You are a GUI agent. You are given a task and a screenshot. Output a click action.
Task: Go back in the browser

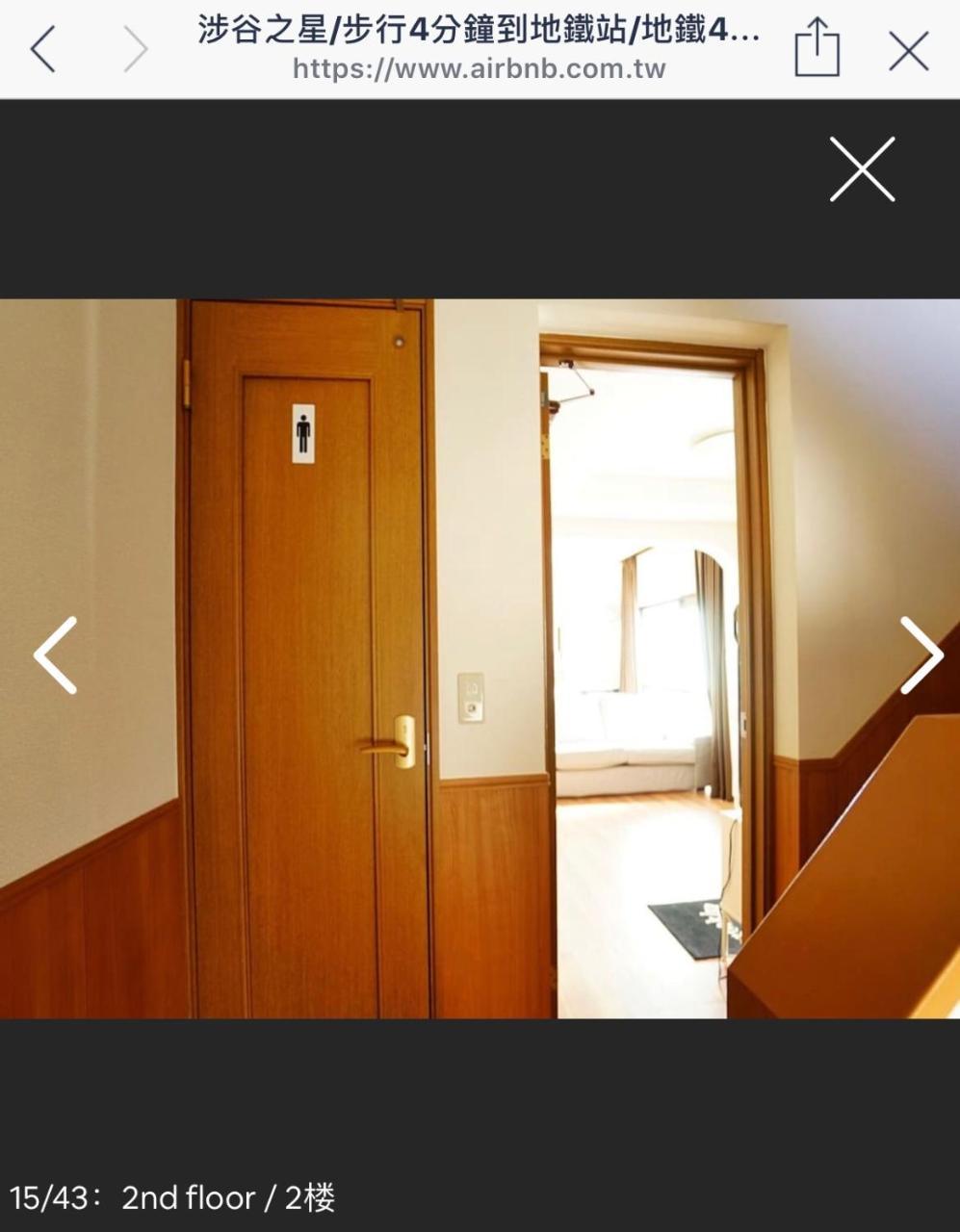(x=42, y=49)
